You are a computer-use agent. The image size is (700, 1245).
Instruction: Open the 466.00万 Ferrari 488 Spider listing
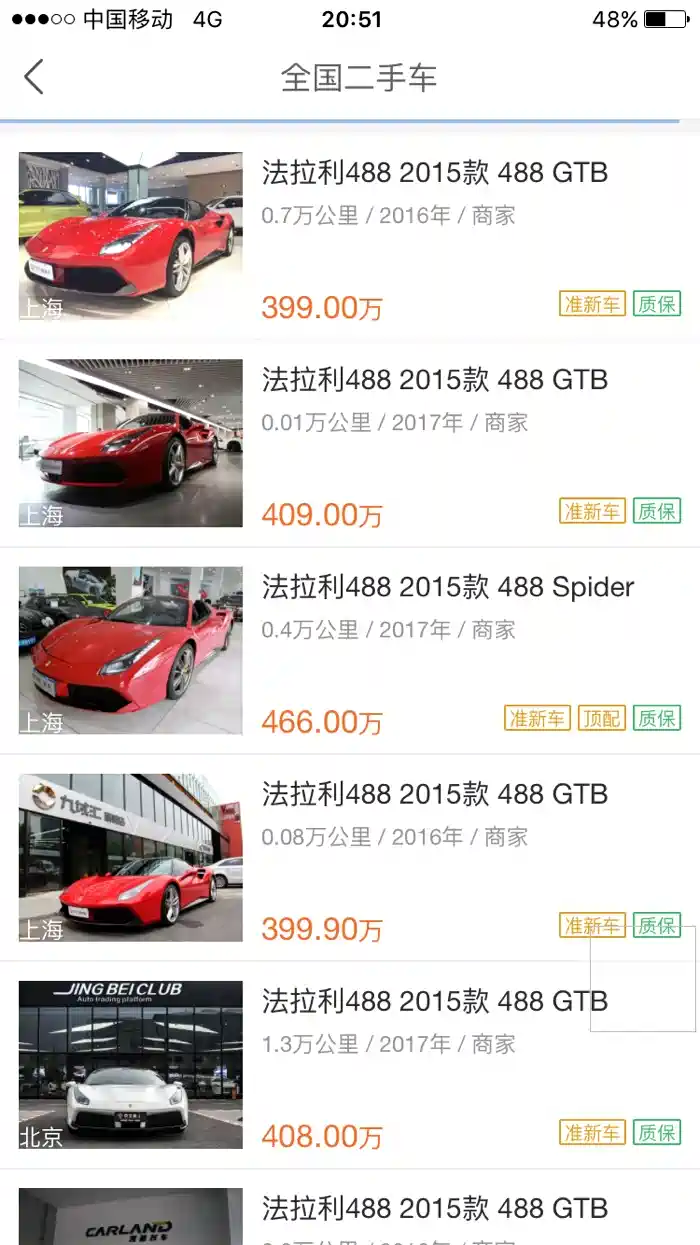pos(447,587)
